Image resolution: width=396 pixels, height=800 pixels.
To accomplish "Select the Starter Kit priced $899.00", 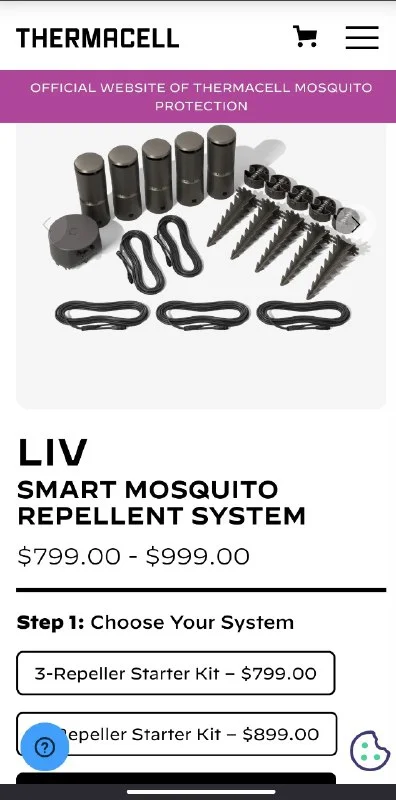I will [x=177, y=734].
